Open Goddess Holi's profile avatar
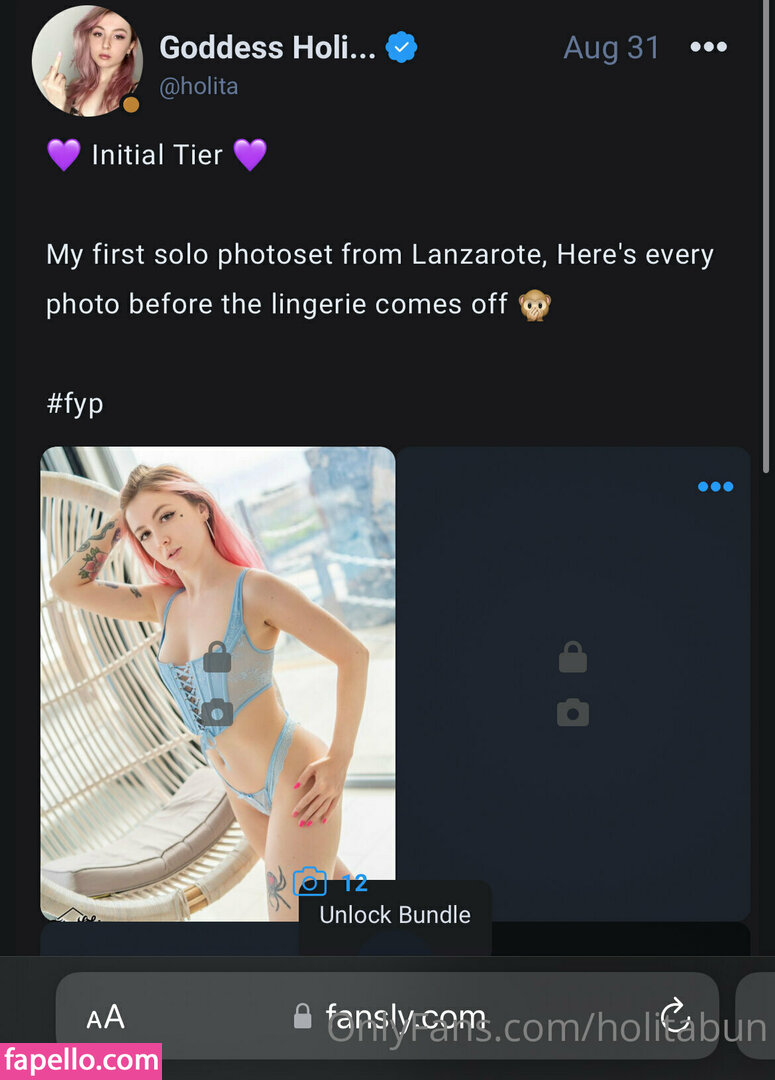The height and width of the screenshot is (1080, 775). pyautogui.click(x=87, y=61)
